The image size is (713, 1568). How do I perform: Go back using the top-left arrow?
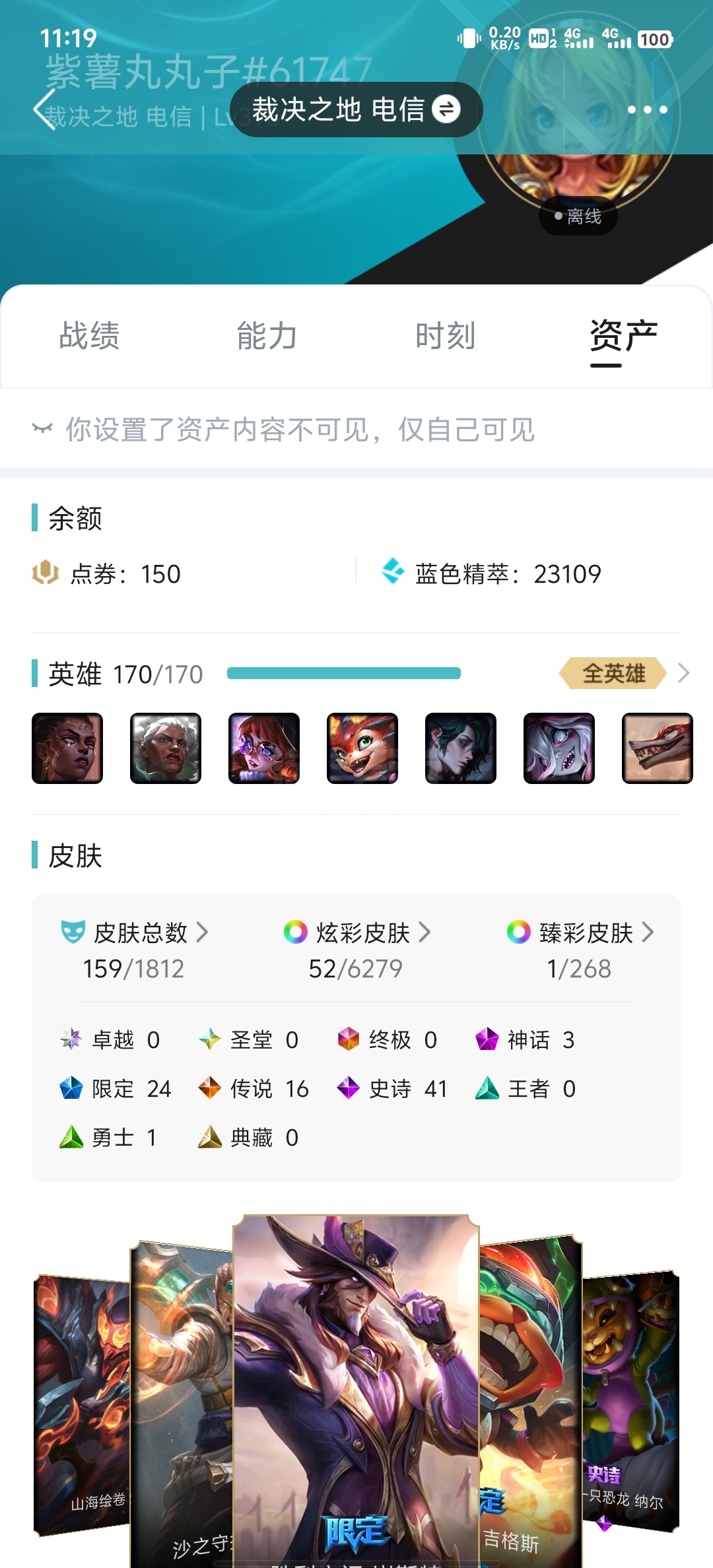click(x=45, y=110)
